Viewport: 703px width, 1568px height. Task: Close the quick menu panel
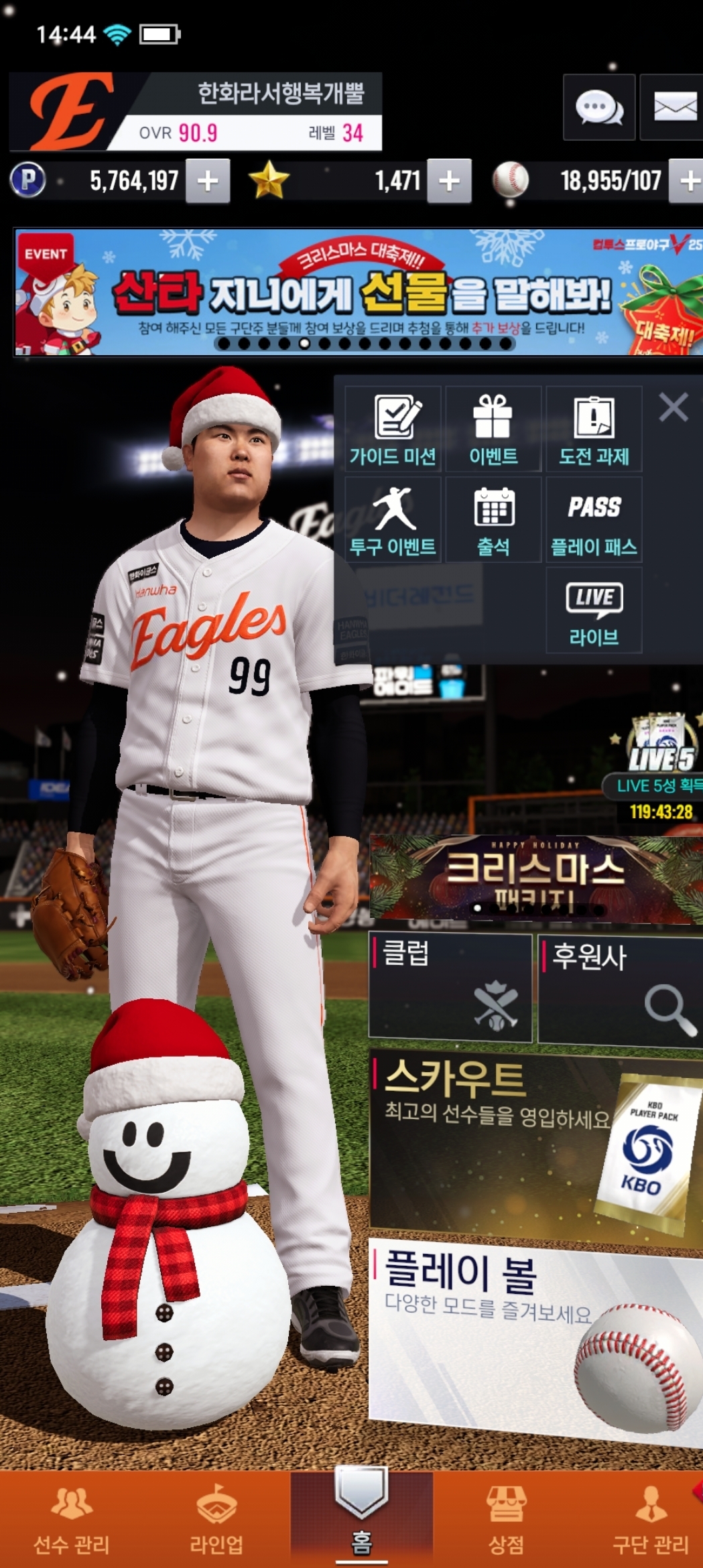(673, 407)
